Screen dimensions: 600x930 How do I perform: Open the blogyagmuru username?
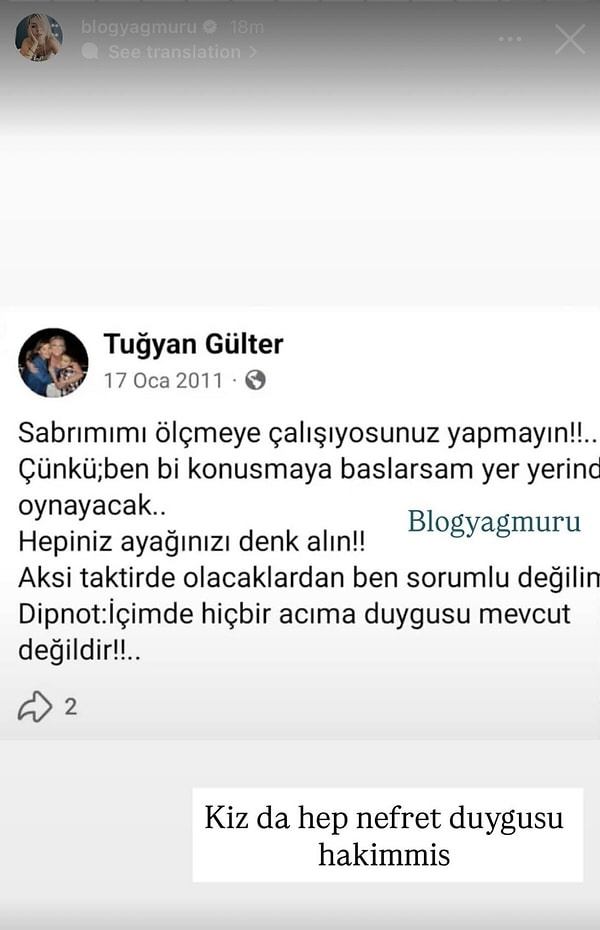[139, 28]
